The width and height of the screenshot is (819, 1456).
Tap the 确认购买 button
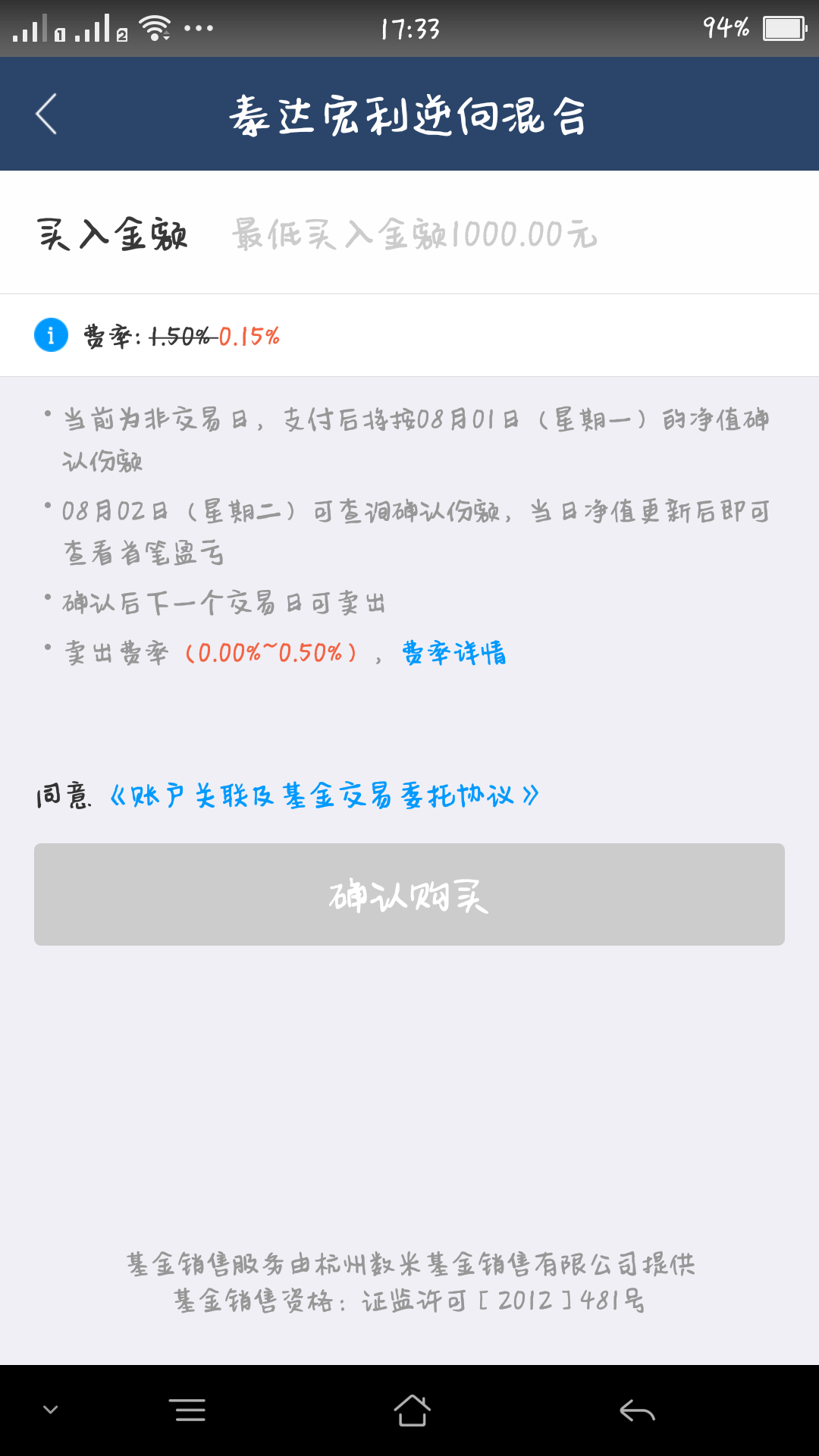pos(409,895)
